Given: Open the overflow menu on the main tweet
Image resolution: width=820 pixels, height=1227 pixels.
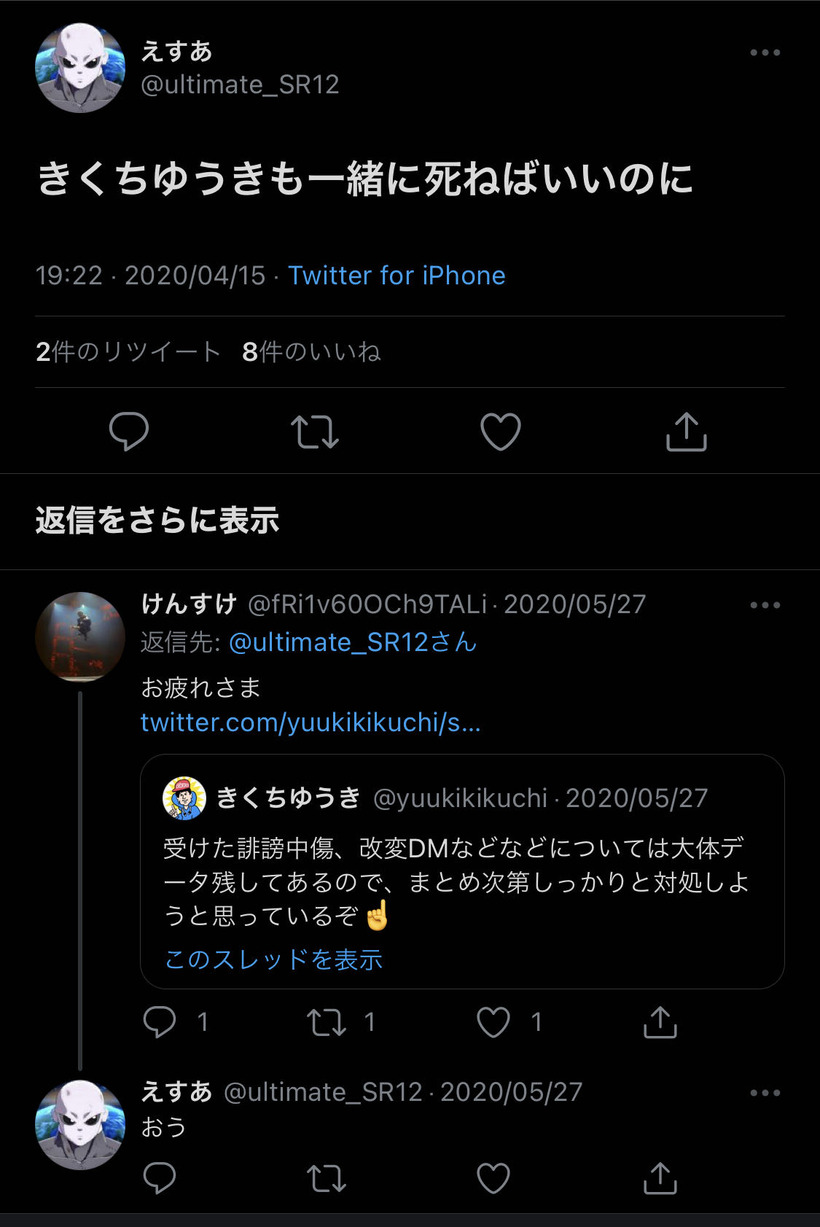Looking at the screenshot, I should coord(765,53).
